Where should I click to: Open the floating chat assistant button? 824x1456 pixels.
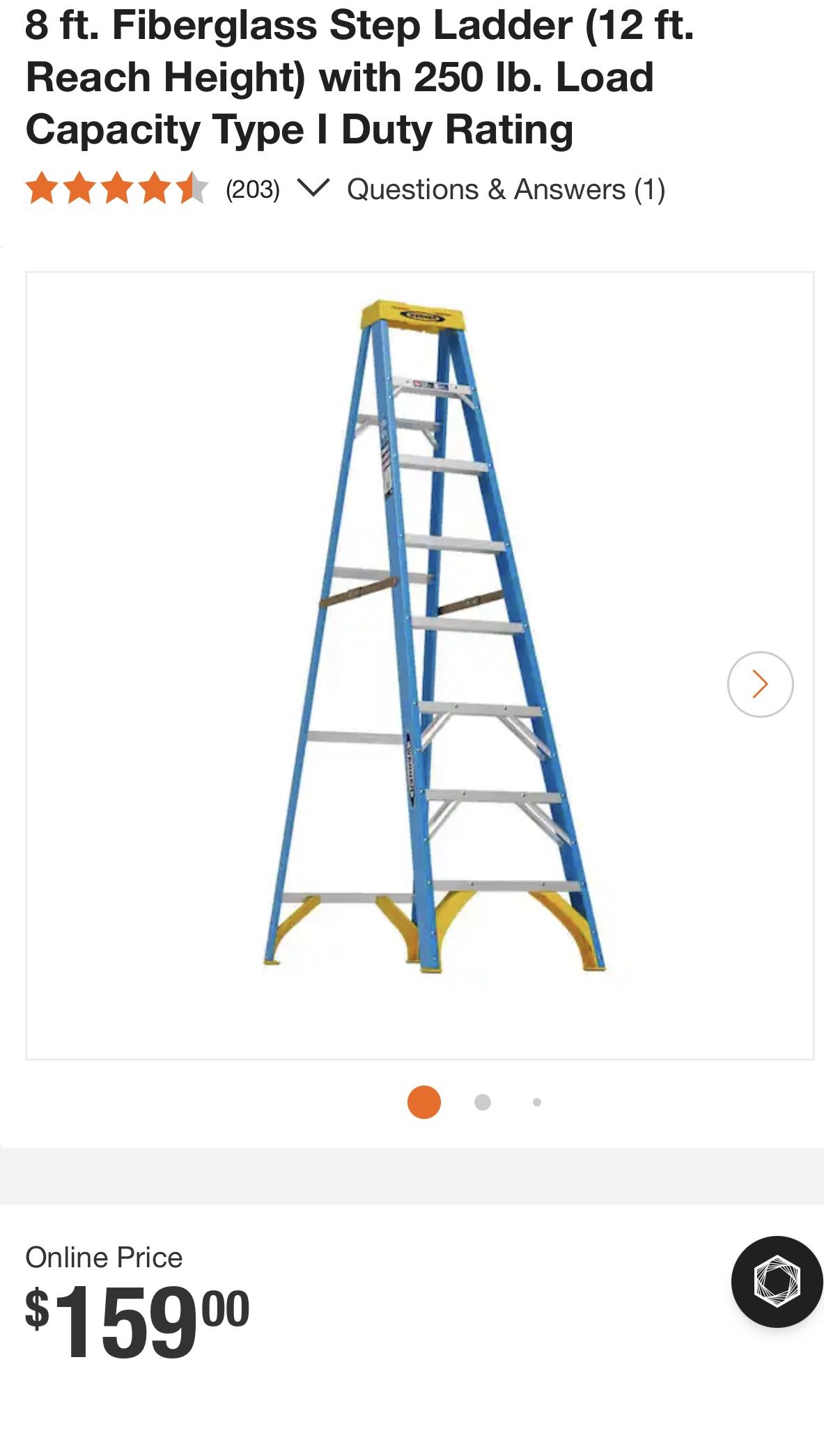pos(777,1281)
